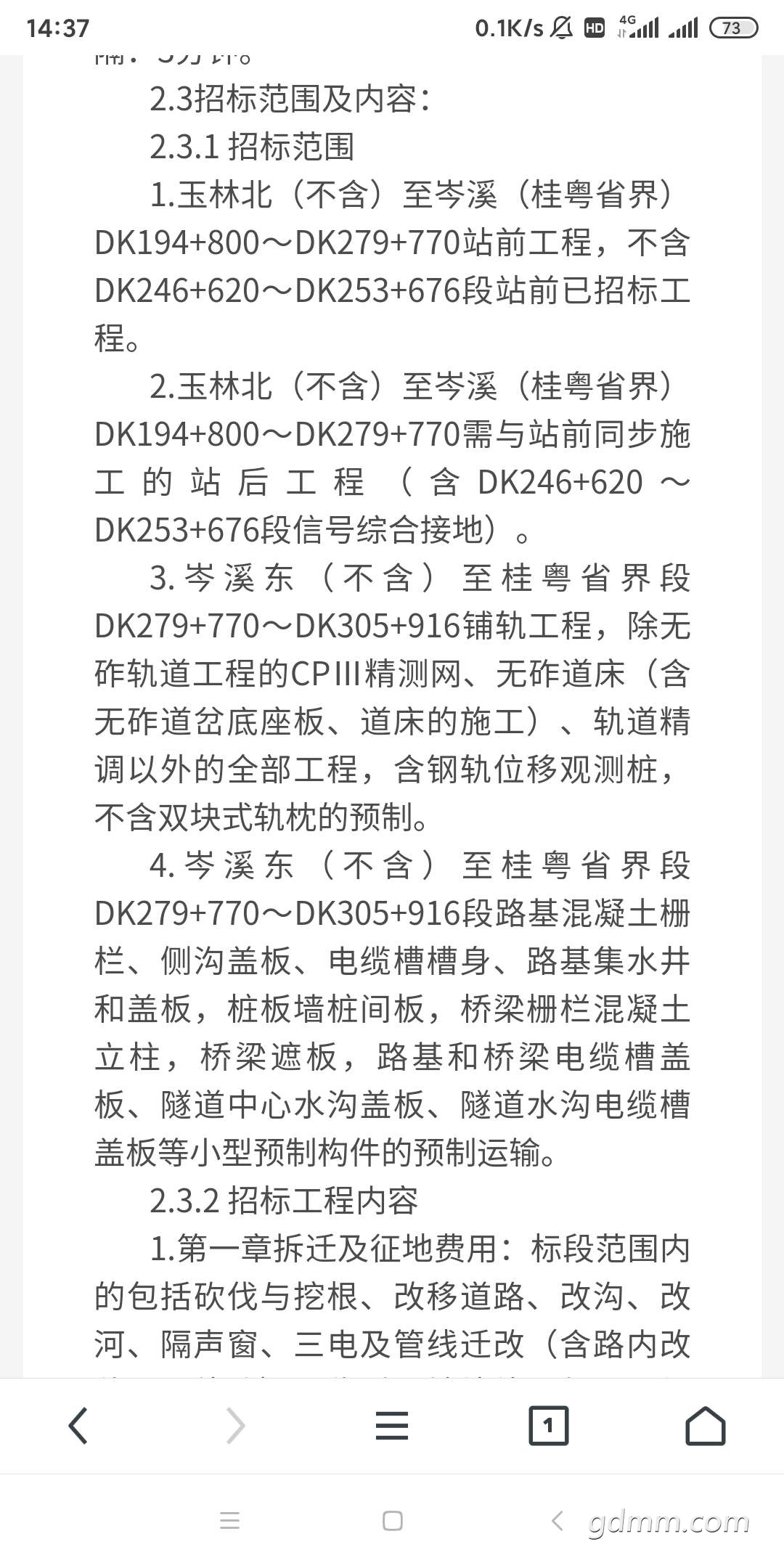Go back to the previous page in browser

78,1426
